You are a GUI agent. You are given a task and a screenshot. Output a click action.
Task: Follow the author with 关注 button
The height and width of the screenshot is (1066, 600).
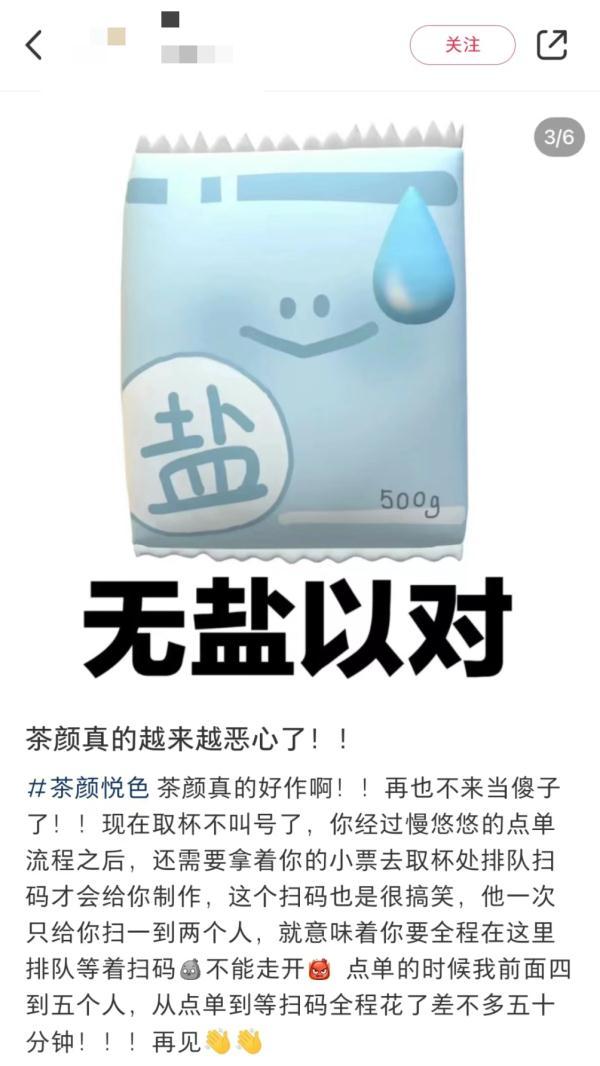462,45
